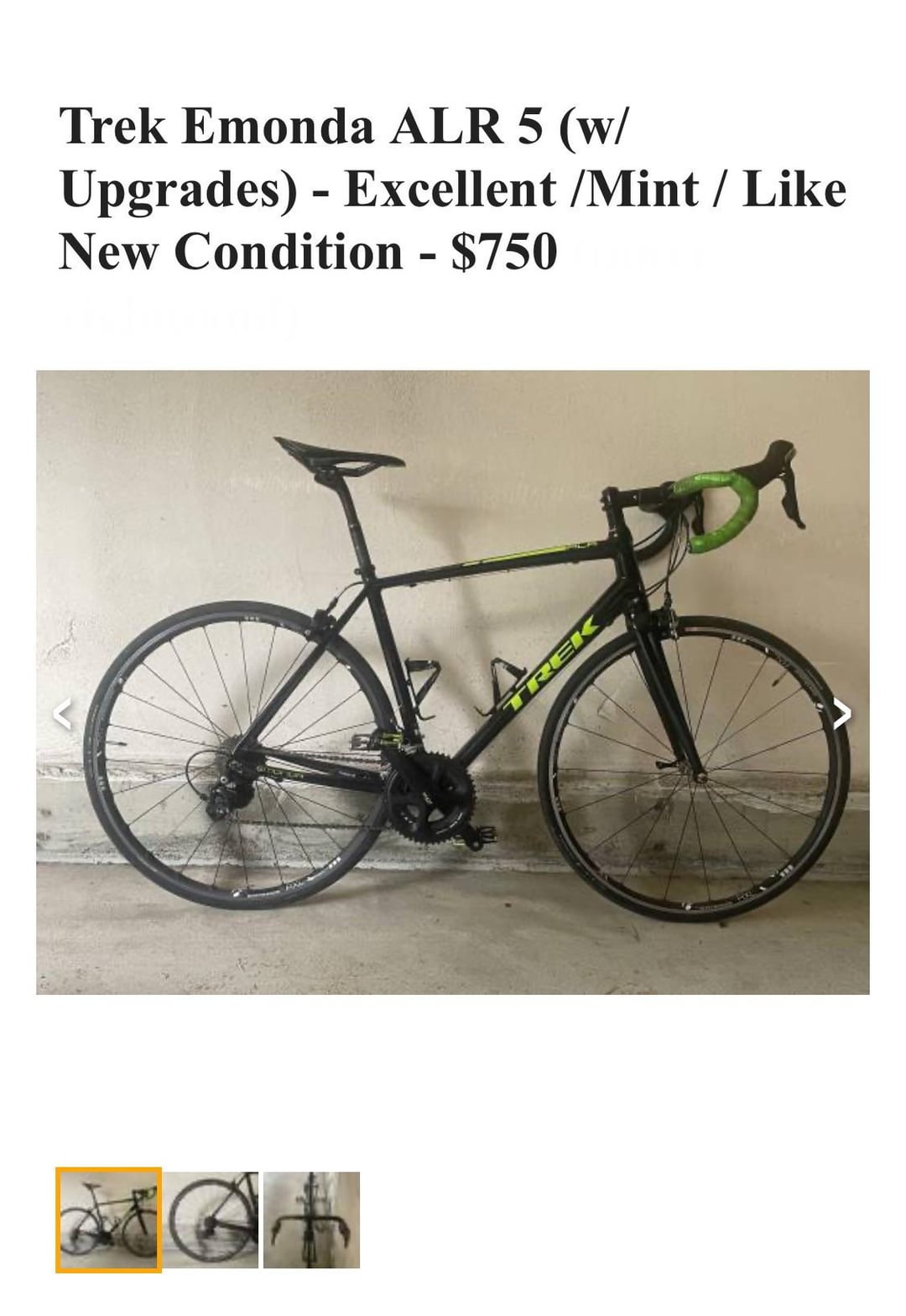Viewport: 906px width, 1316px height.
Task: Show the next photo with right arrow
Action: [841, 714]
